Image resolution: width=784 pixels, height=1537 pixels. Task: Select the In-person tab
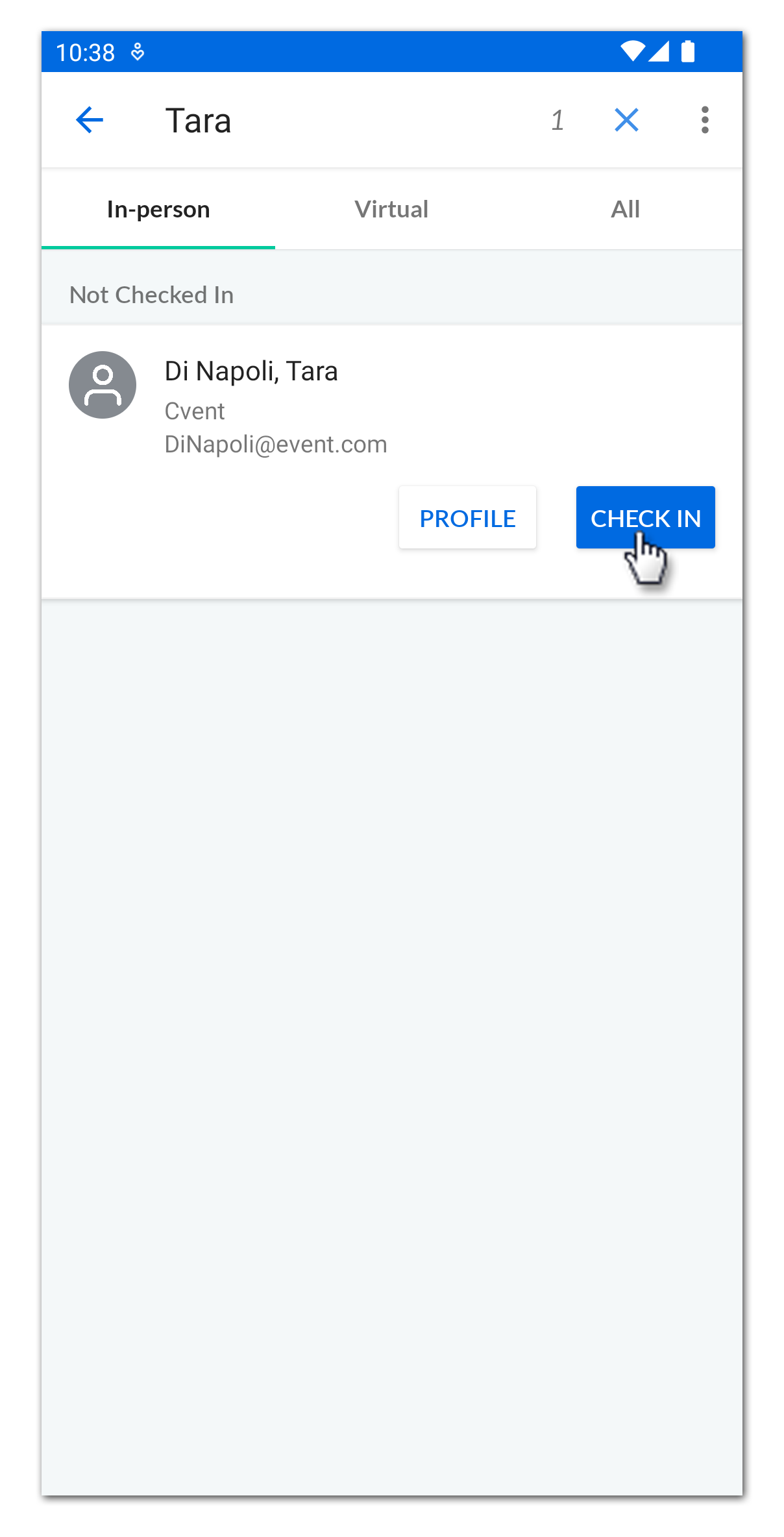(158, 209)
